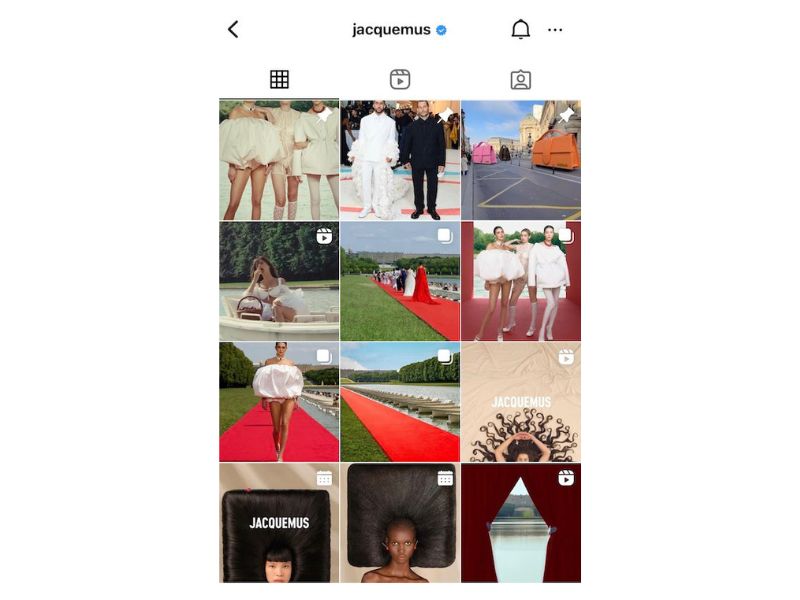The image size is (800, 600).
Task: Open the post with red dress on runway
Action: click(400, 281)
